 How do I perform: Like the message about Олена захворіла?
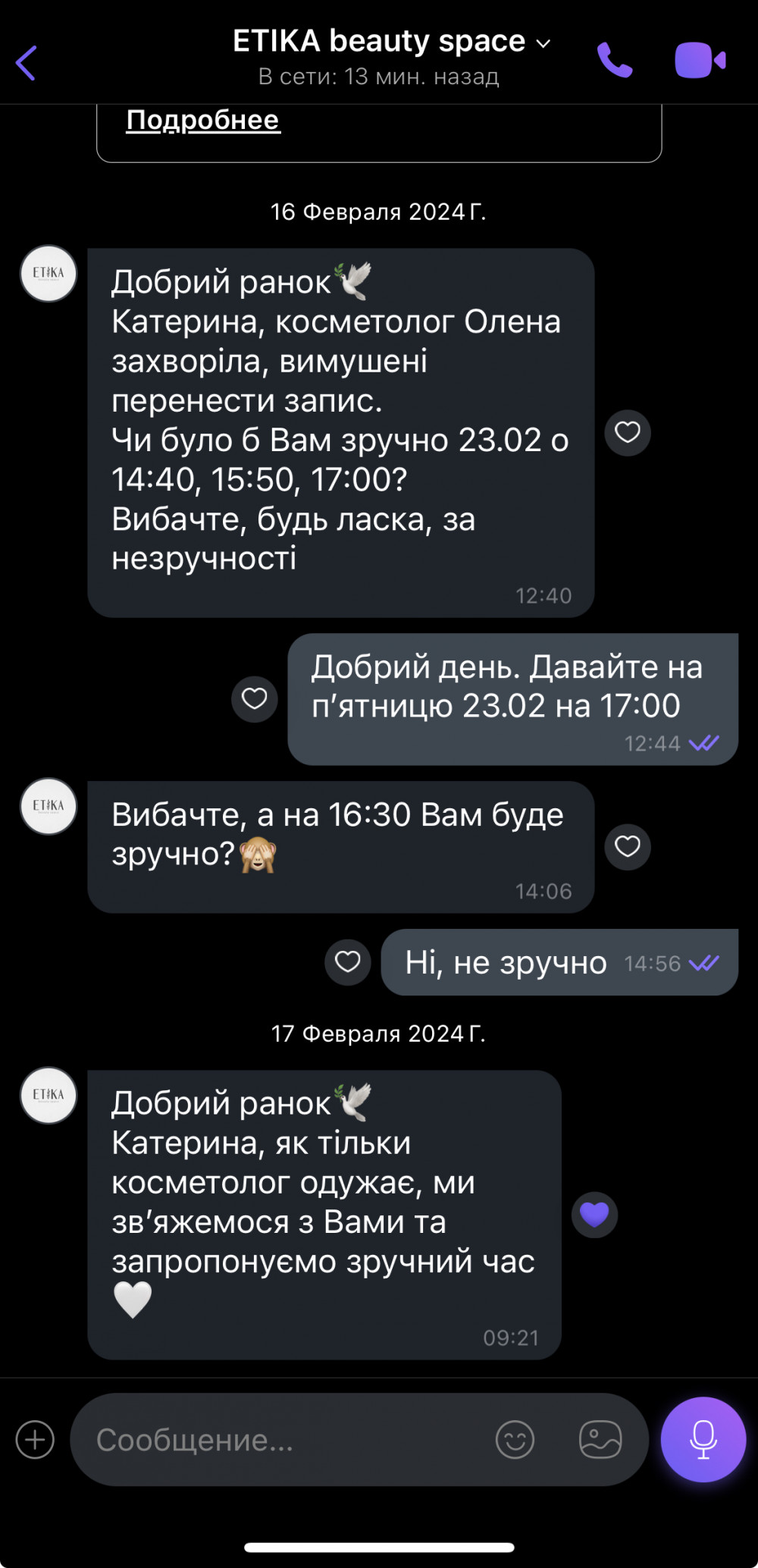point(628,433)
